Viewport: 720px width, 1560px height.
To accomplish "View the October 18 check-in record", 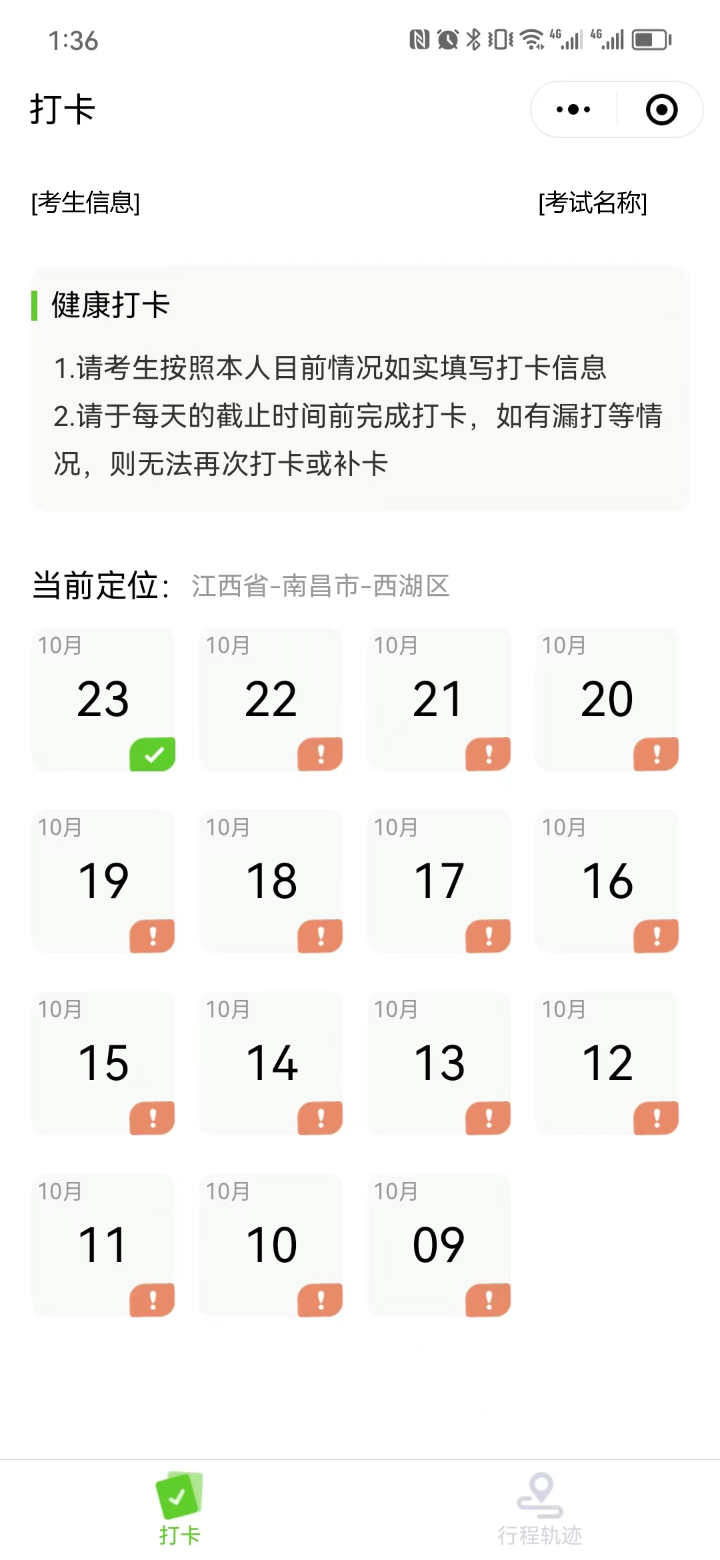I will (271, 881).
